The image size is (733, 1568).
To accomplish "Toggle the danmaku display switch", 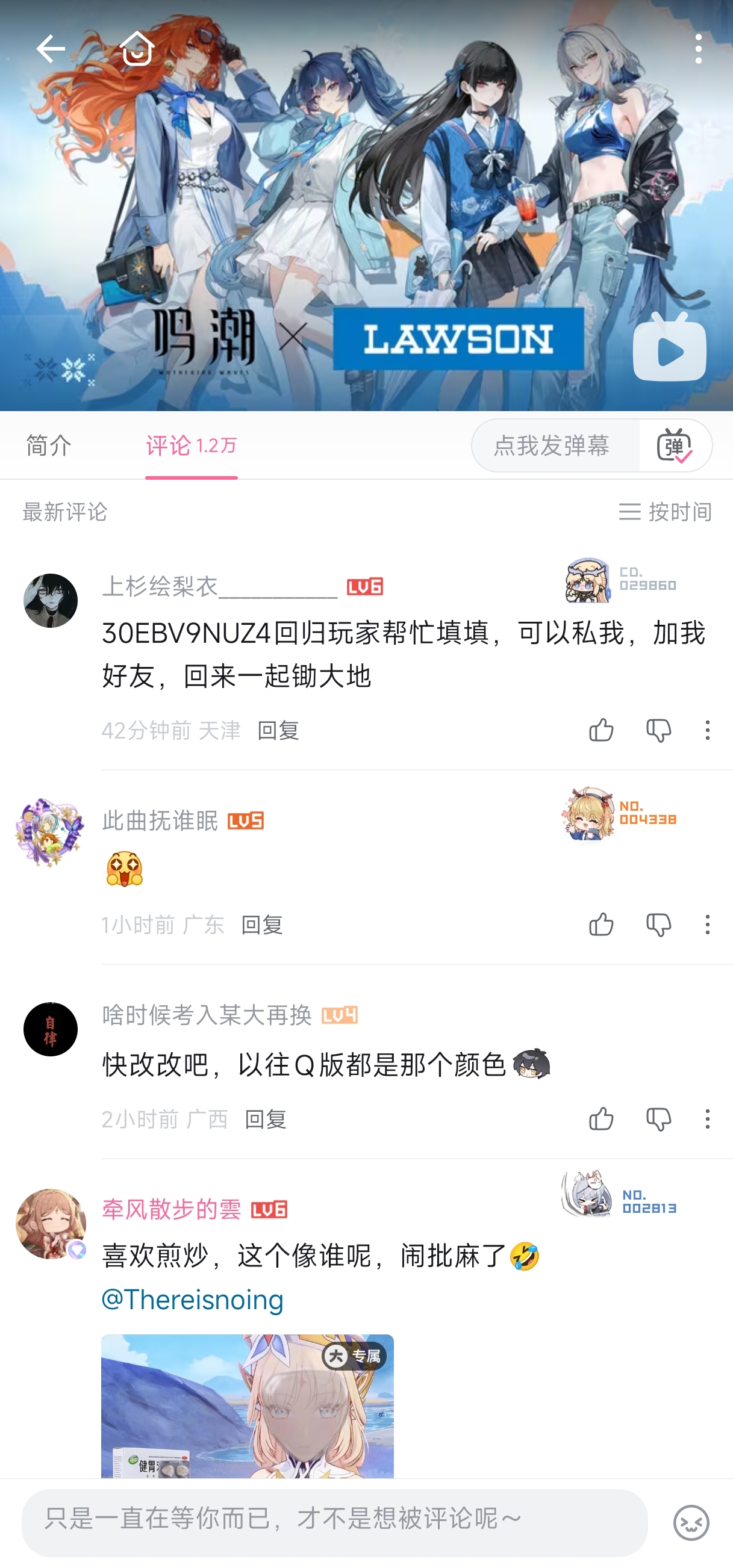I will (x=675, y=445).
